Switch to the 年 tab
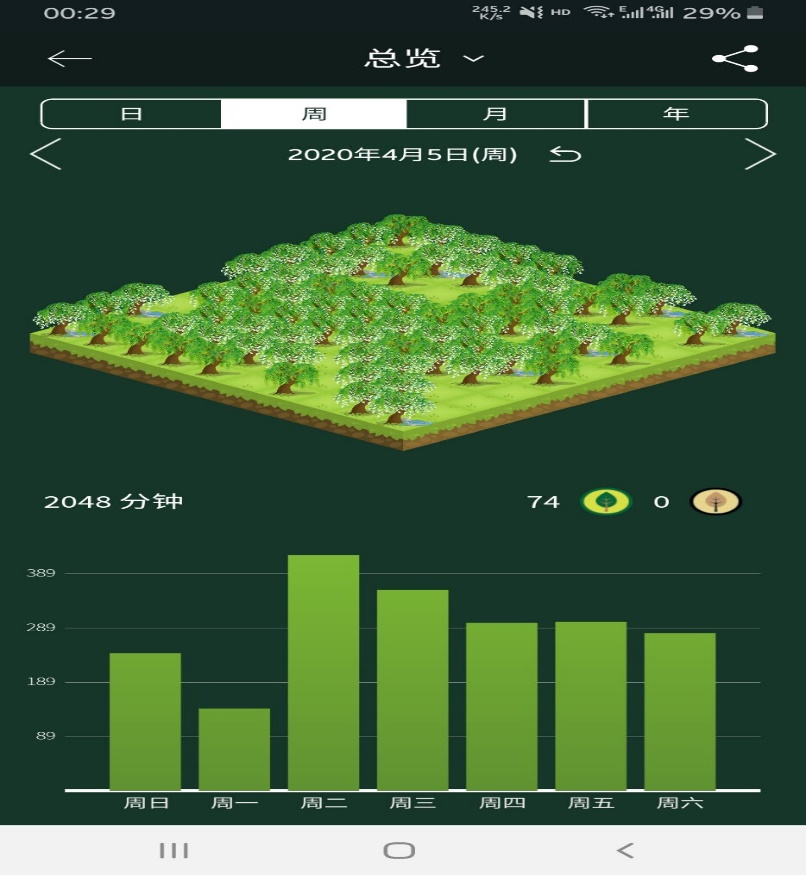Viewport: 806px width, 875px height. click(x=676, y=114)
